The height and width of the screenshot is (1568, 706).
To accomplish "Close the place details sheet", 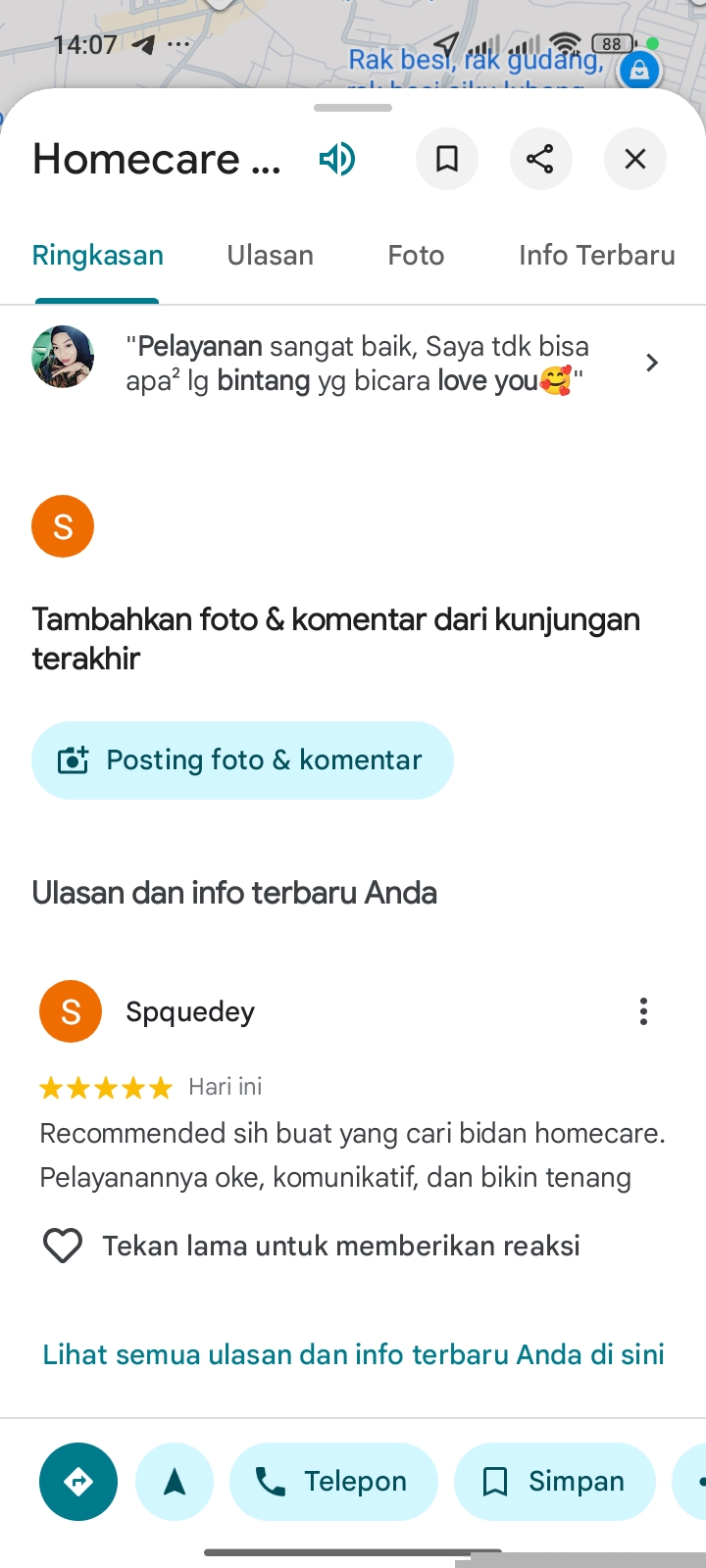I will [x=635, y=159].
